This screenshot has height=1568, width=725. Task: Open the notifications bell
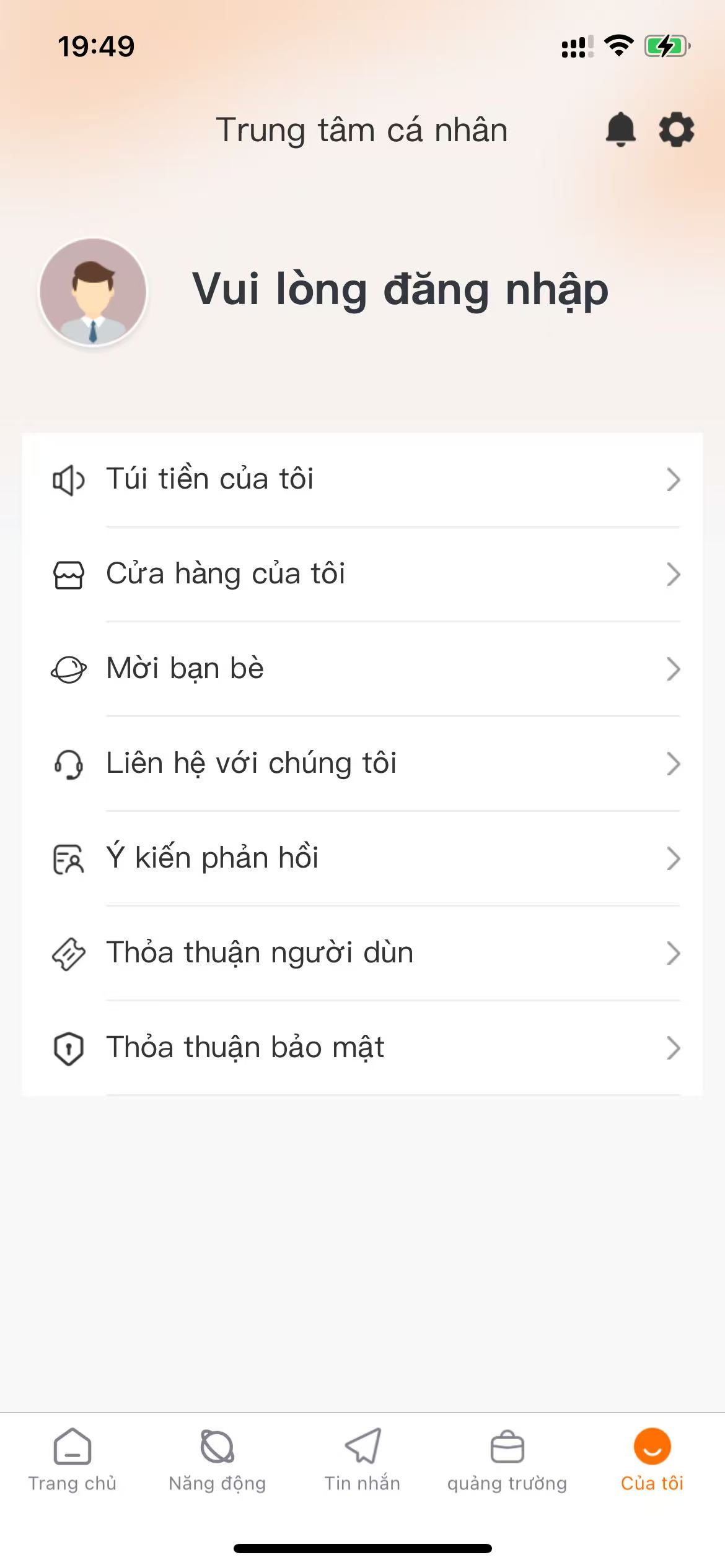click(x=620, y=129)
